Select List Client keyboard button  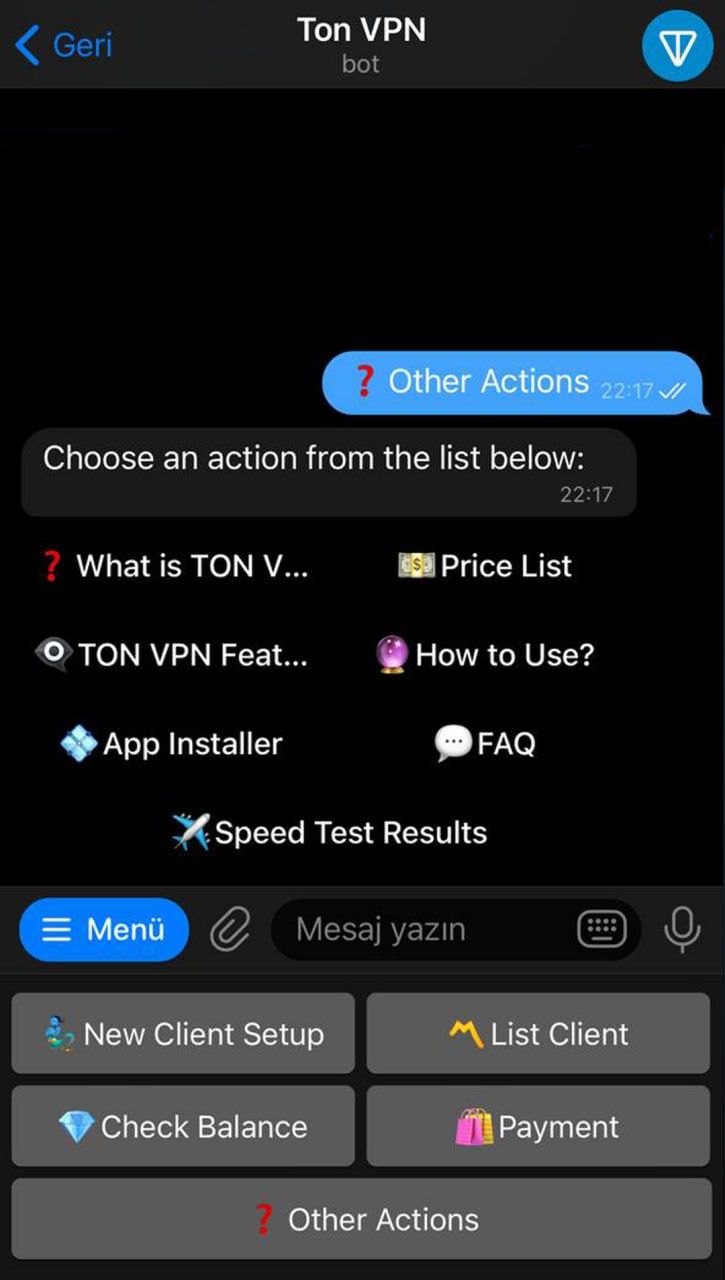tap(540, 1034)
